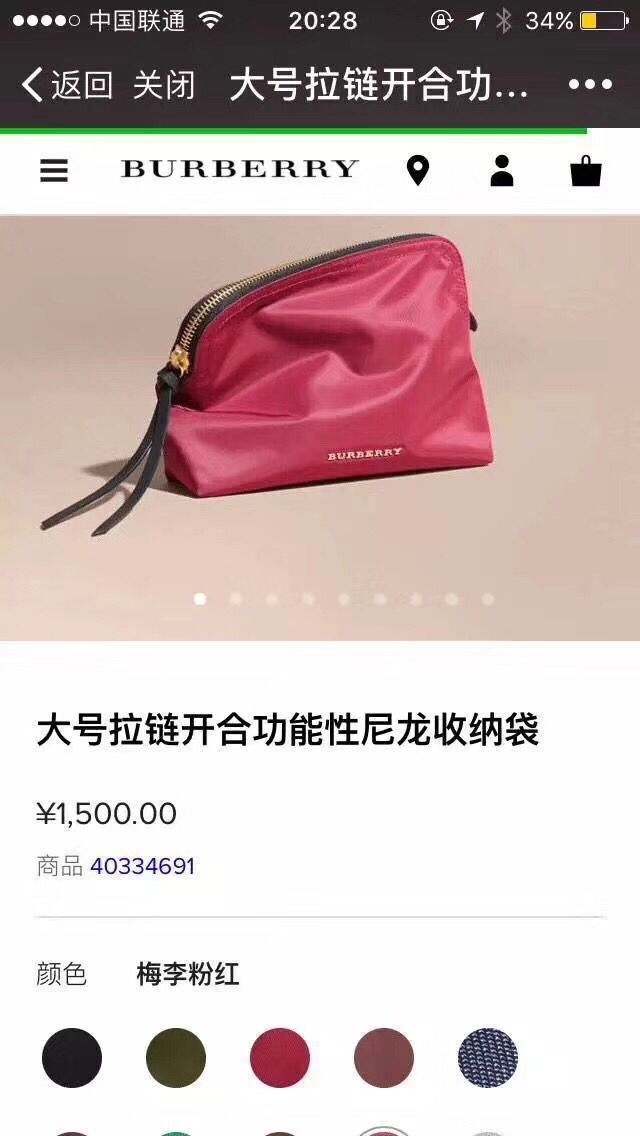This screenshot has width=640, height=1136.
Task: Tap 返回 to go back
Action: (66, 85)
